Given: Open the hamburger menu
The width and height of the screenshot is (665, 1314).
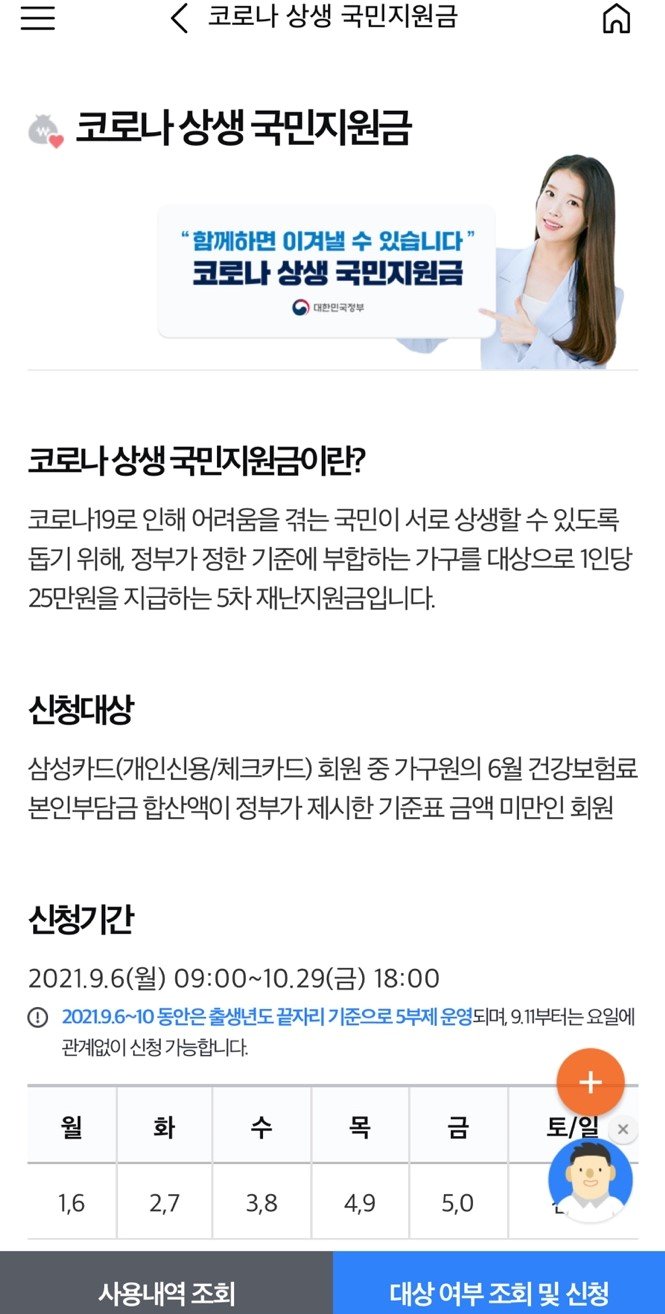Looking at the screenshot, I should [38, 19].
